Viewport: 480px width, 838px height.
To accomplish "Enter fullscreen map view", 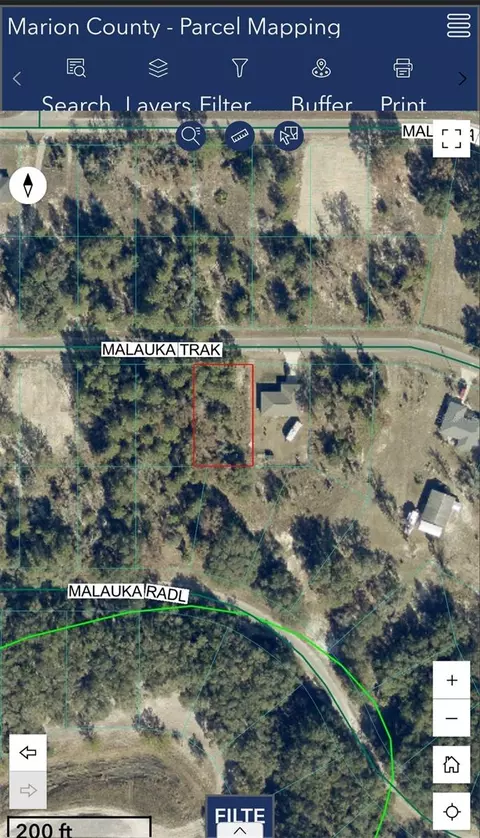I will [x=451, y=138].
